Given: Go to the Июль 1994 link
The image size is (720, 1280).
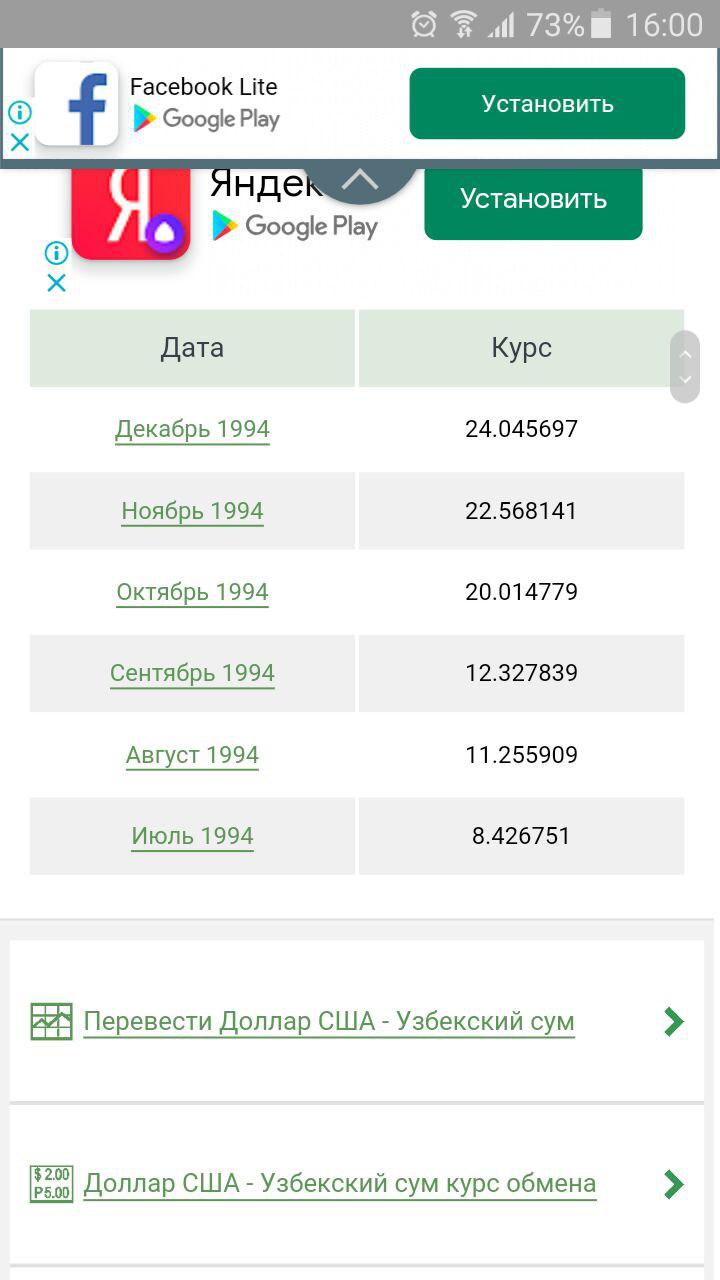Looking at the screenshot, I should [x=192, y=836].
